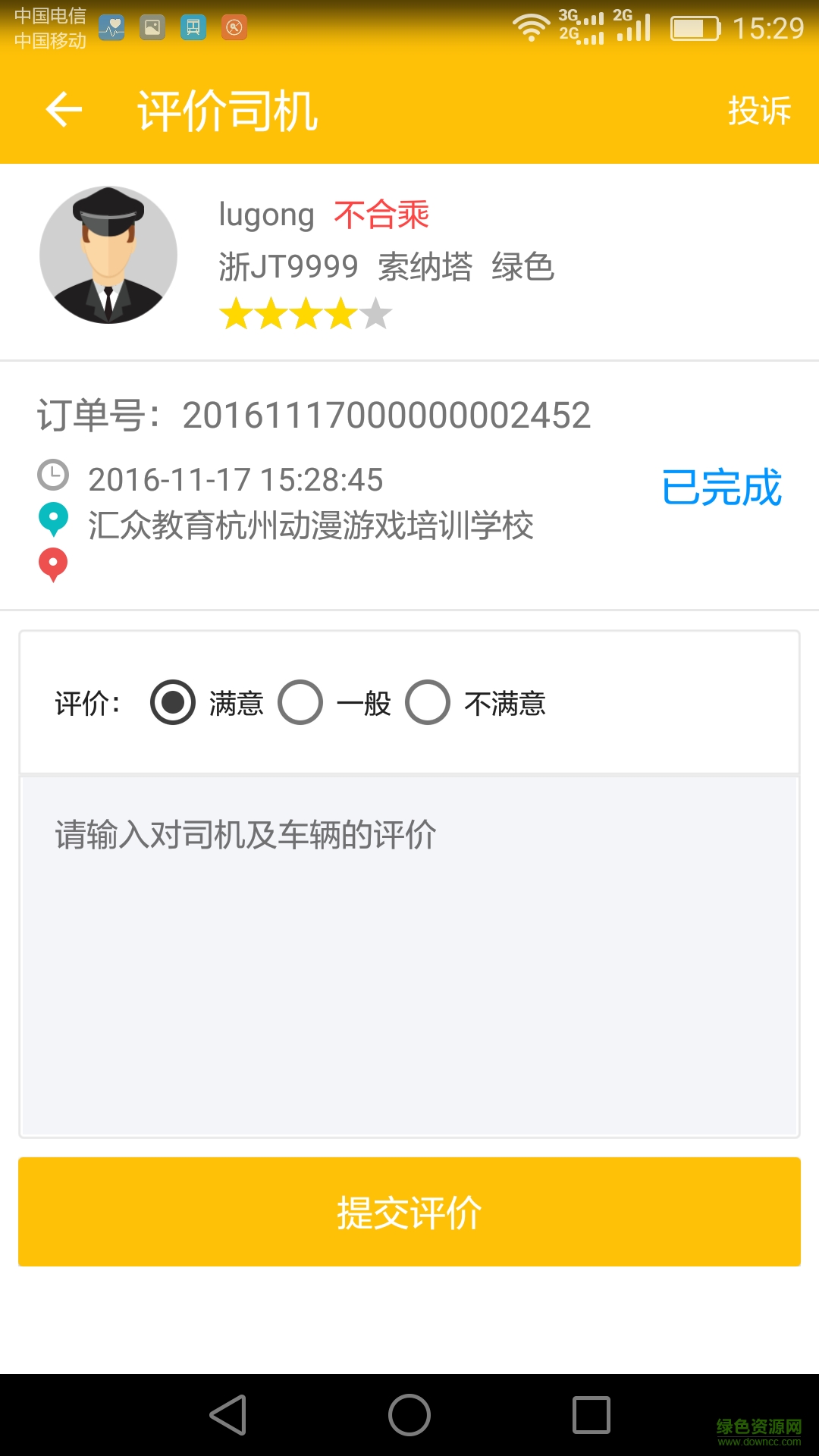Tap the clock icon next to the timestamp
The width and height of the screenshot is (819, 1456).
pyautogui.click(x=52, y=477)
